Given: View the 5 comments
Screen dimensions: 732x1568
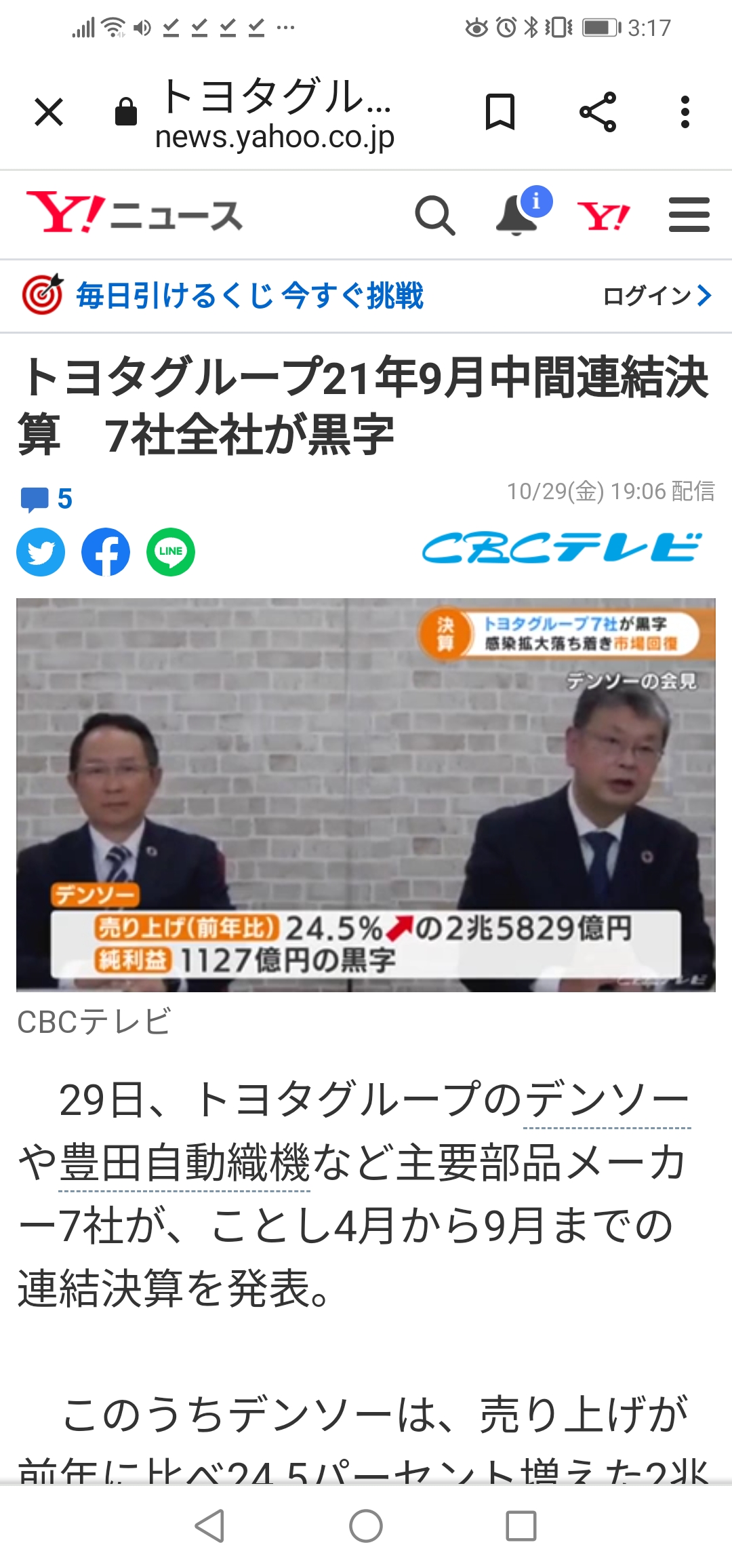Looking at the screenshot, I should tap(46, 499).
